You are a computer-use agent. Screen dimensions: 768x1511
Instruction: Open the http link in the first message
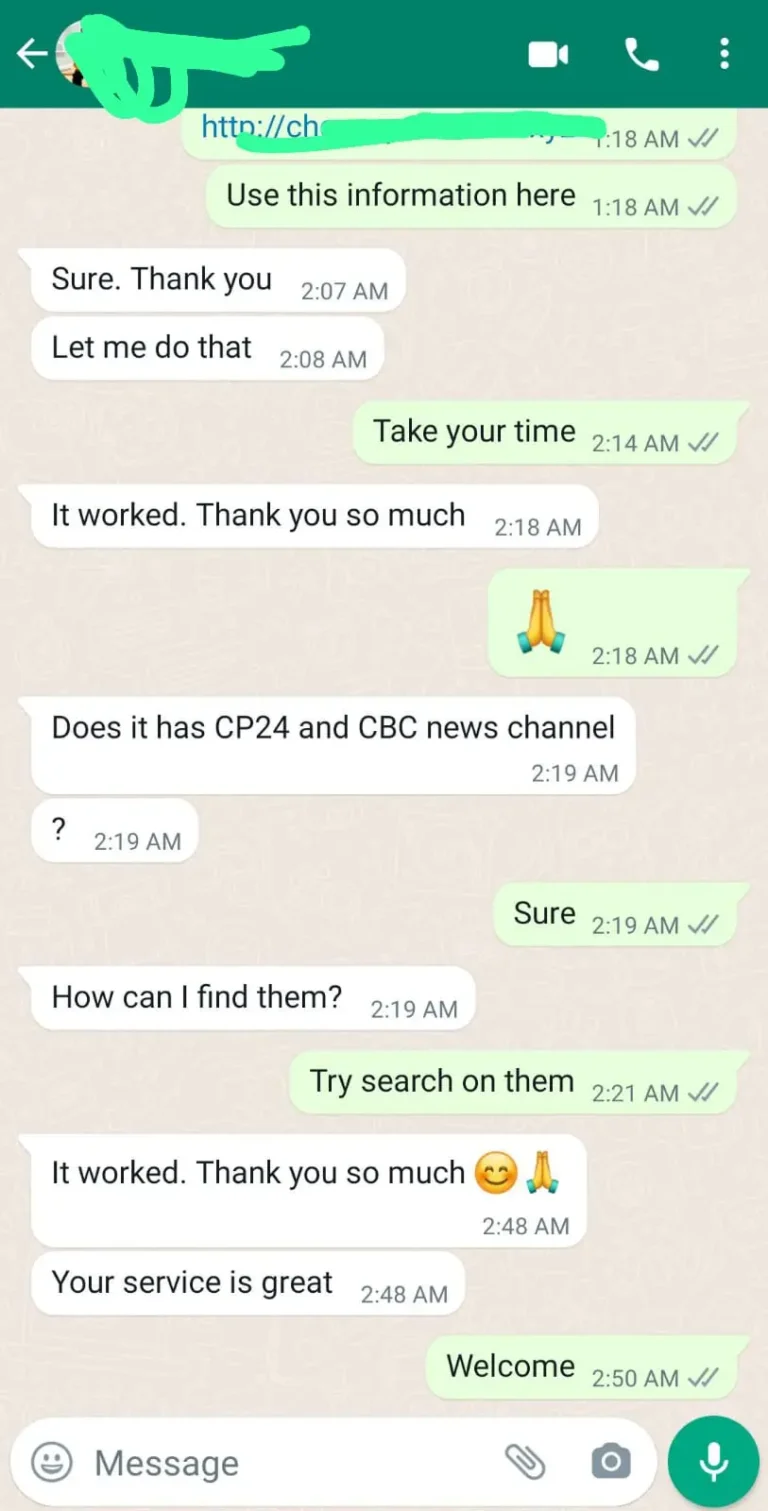coord(260,126)
